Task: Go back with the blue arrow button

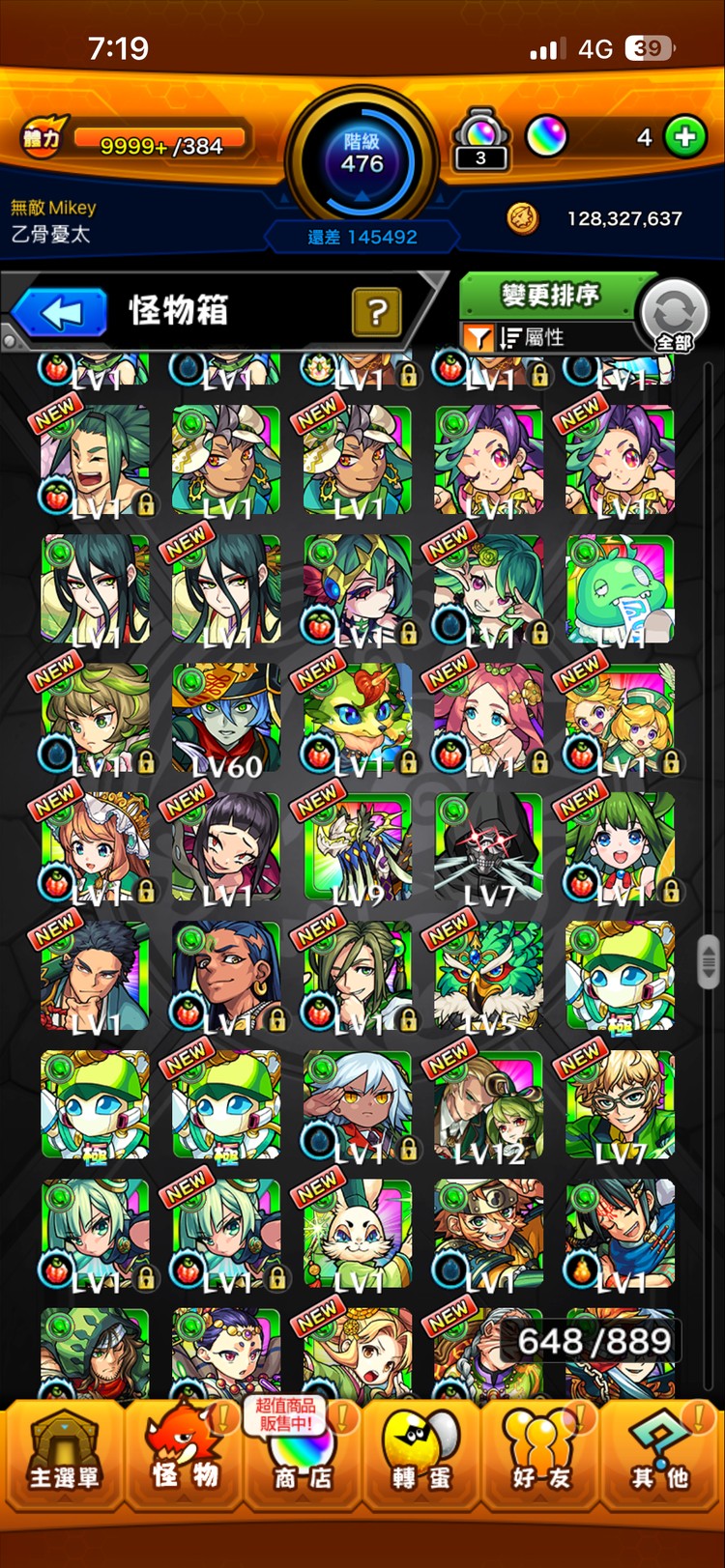Action: tap(60, 313)
